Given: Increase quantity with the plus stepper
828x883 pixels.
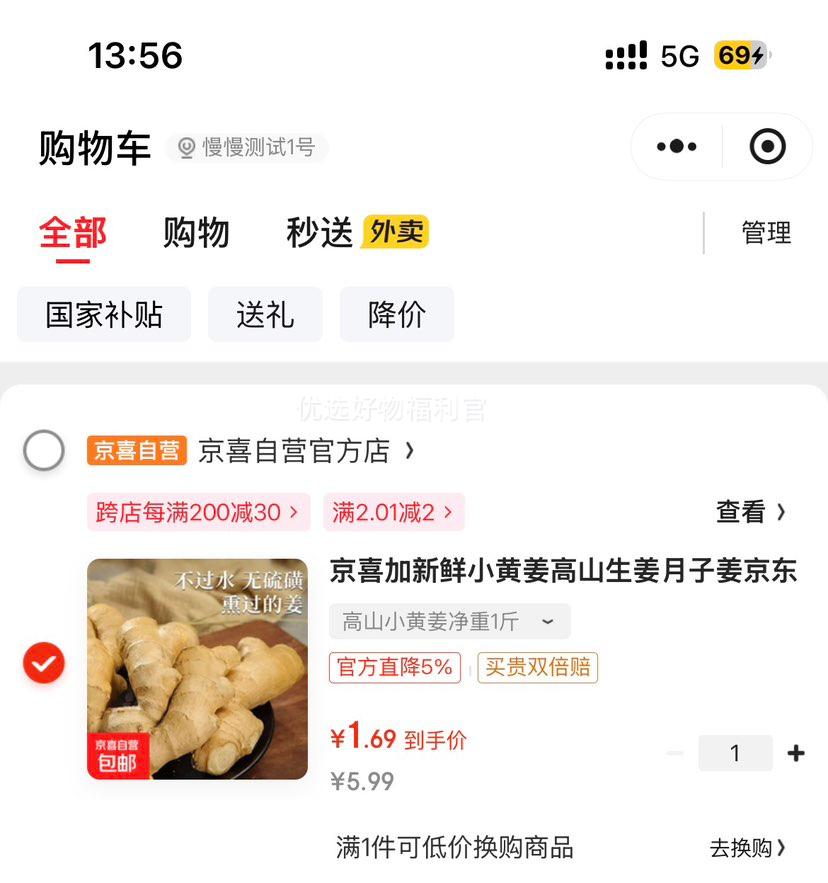Looking at the screenshot, I should pyautogui.click(x=795, y=753).
